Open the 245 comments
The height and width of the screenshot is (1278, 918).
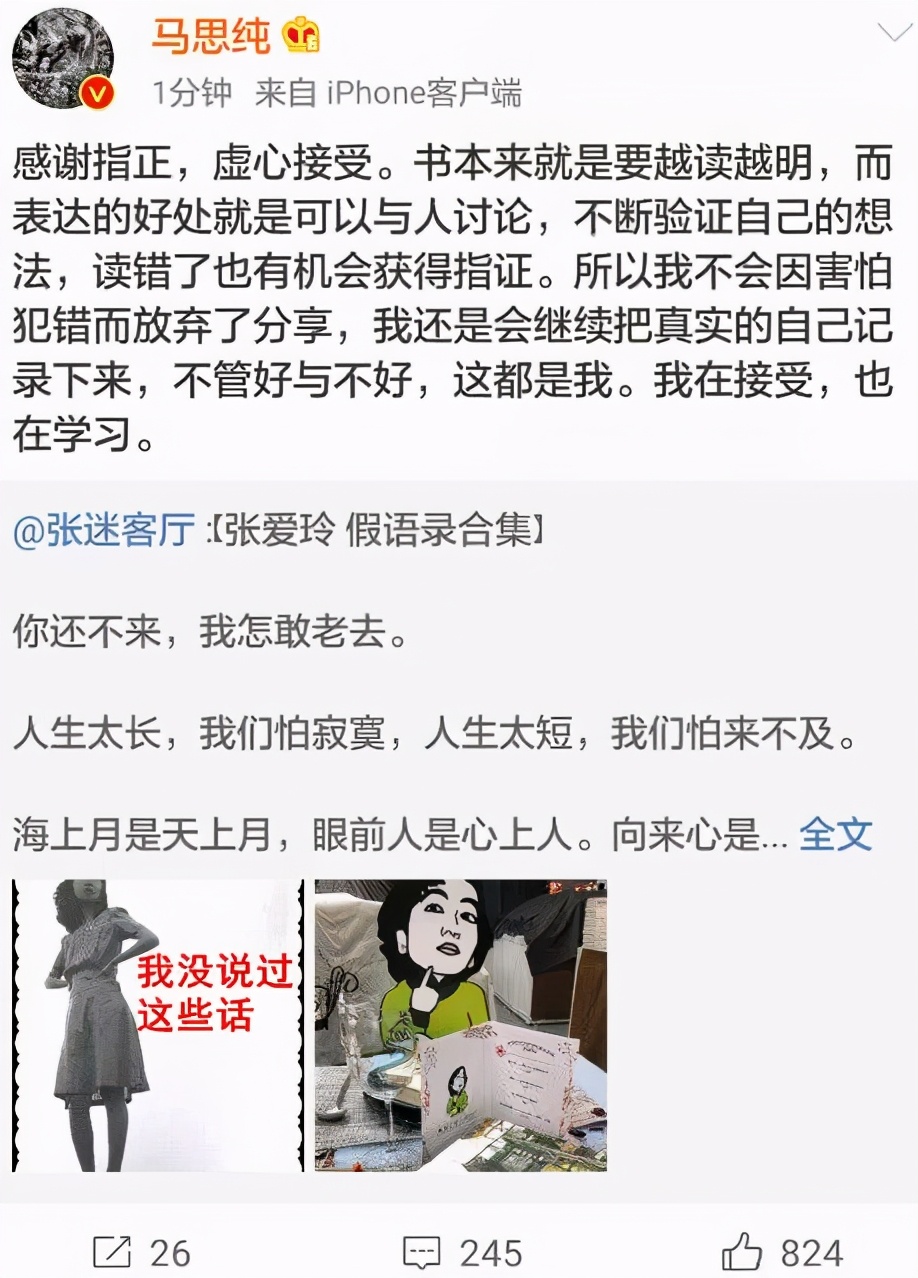(461, 1252)
